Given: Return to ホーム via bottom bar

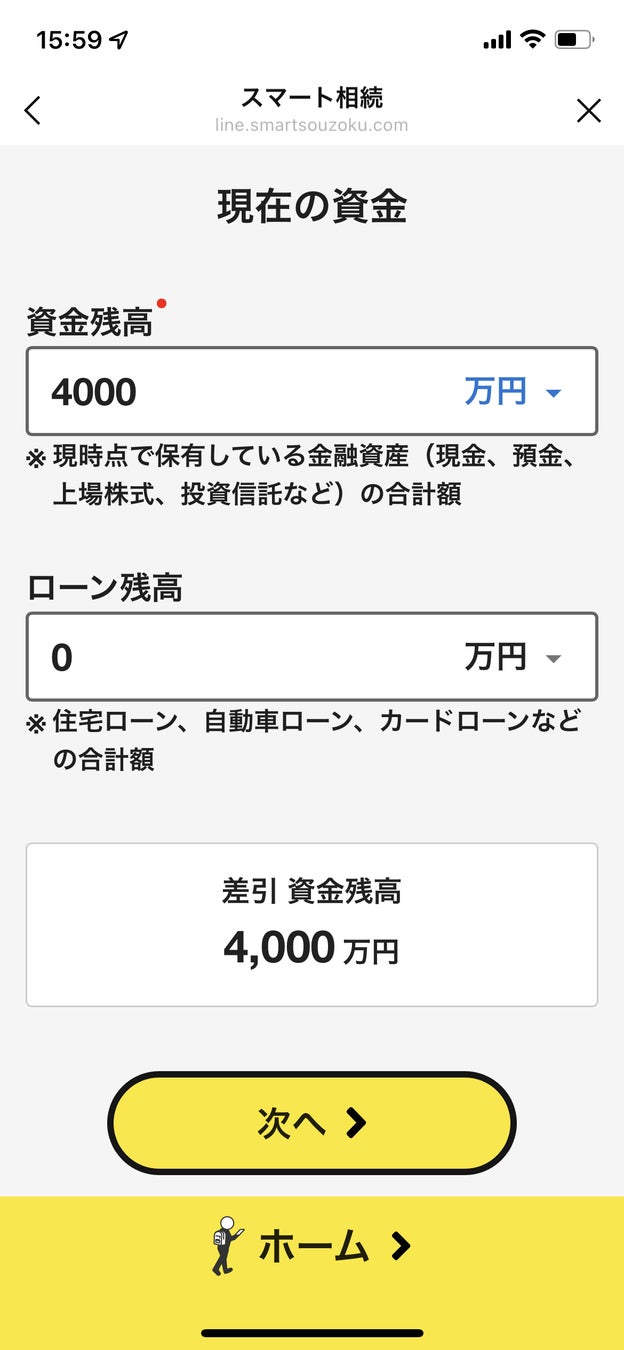Looking at the screenshot, I should 312,1246.
